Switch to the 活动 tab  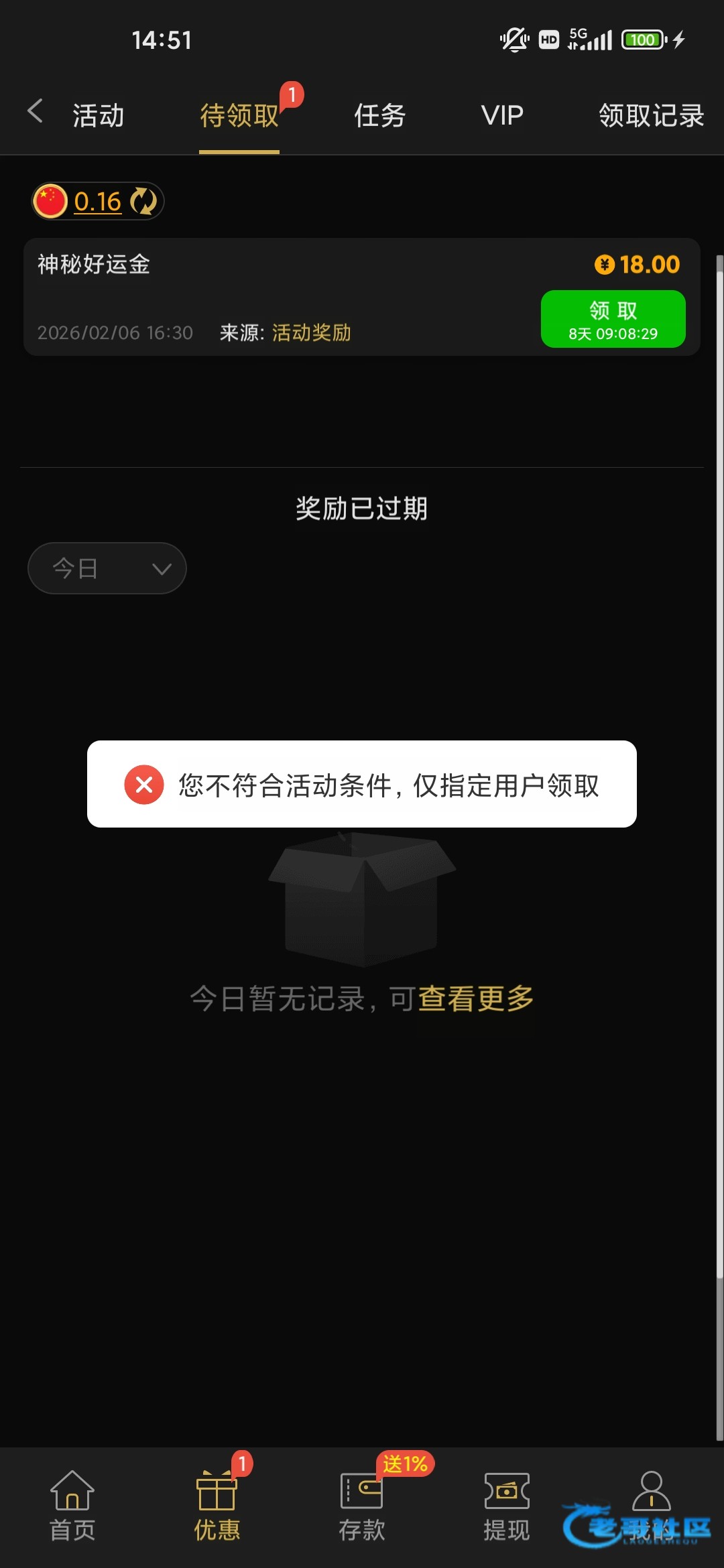point(99,115)
